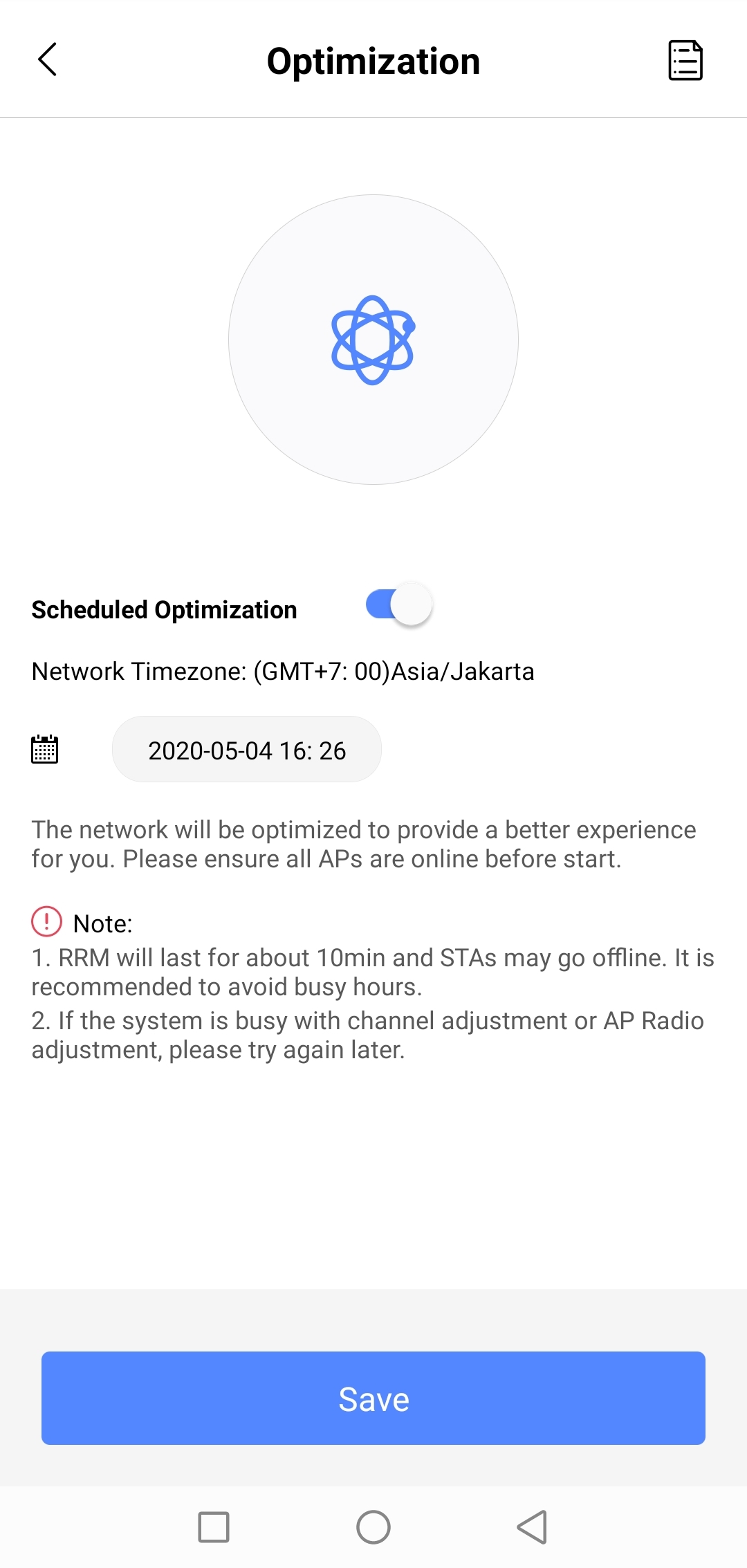This screenshot has height=1568, width=747.
Task: Open the optimization log list icon
Action: (x=685, y=60)
